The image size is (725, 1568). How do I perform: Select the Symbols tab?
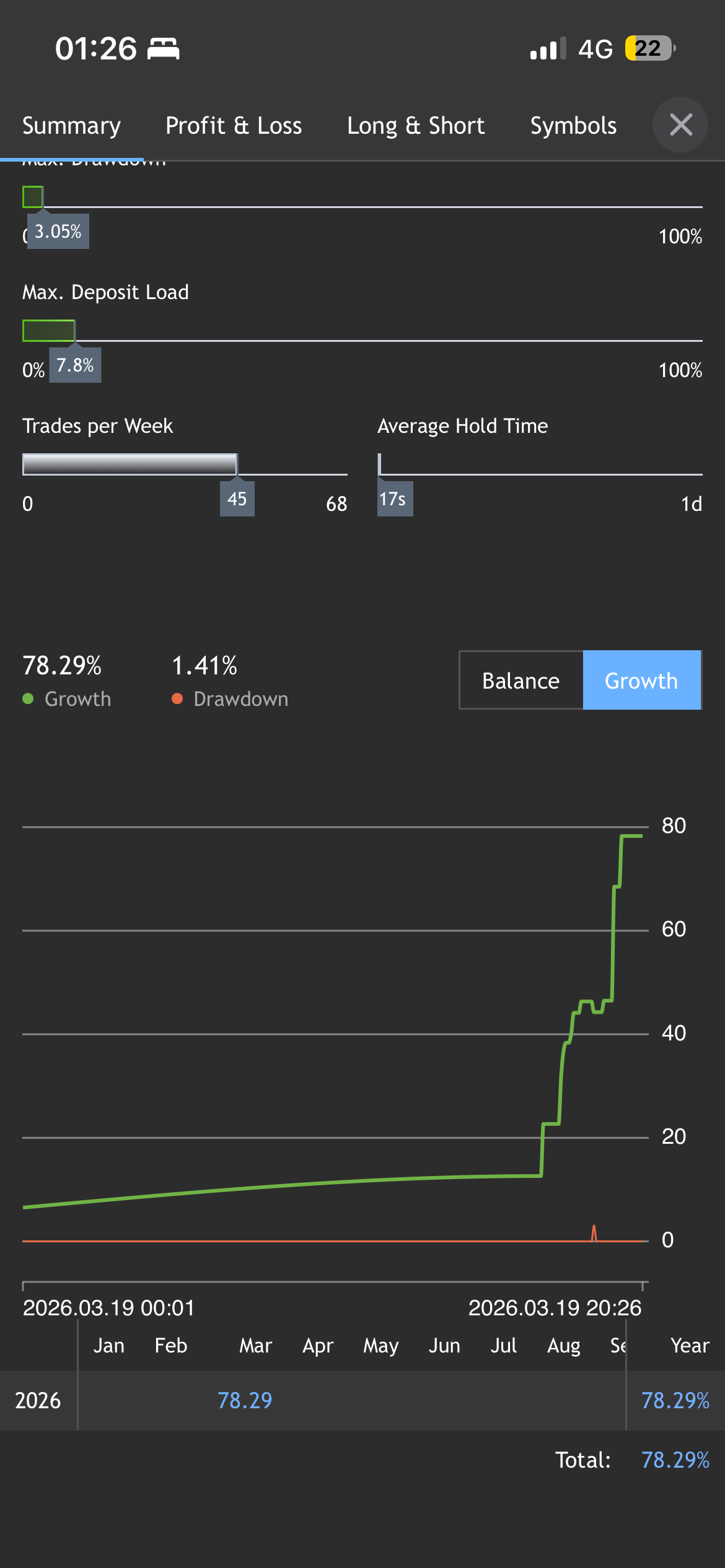tap(573, 126)
